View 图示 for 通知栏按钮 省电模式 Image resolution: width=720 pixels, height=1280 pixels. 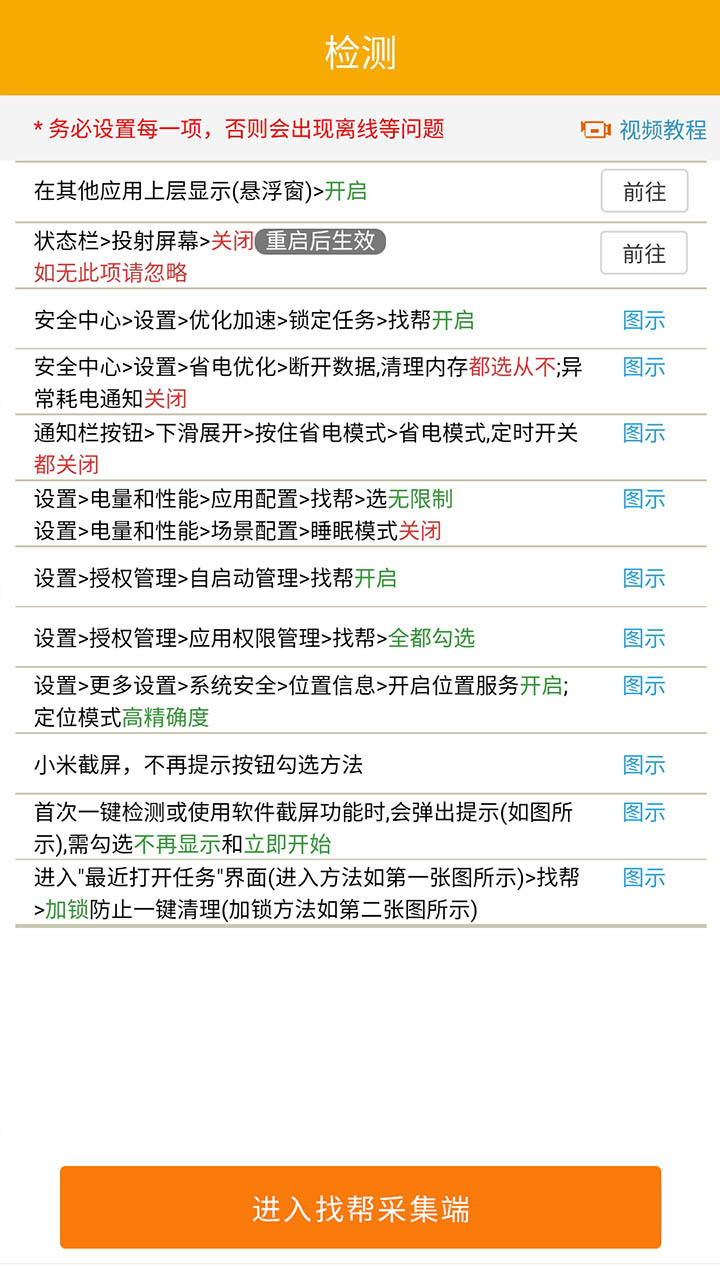(x=644, y=433)
